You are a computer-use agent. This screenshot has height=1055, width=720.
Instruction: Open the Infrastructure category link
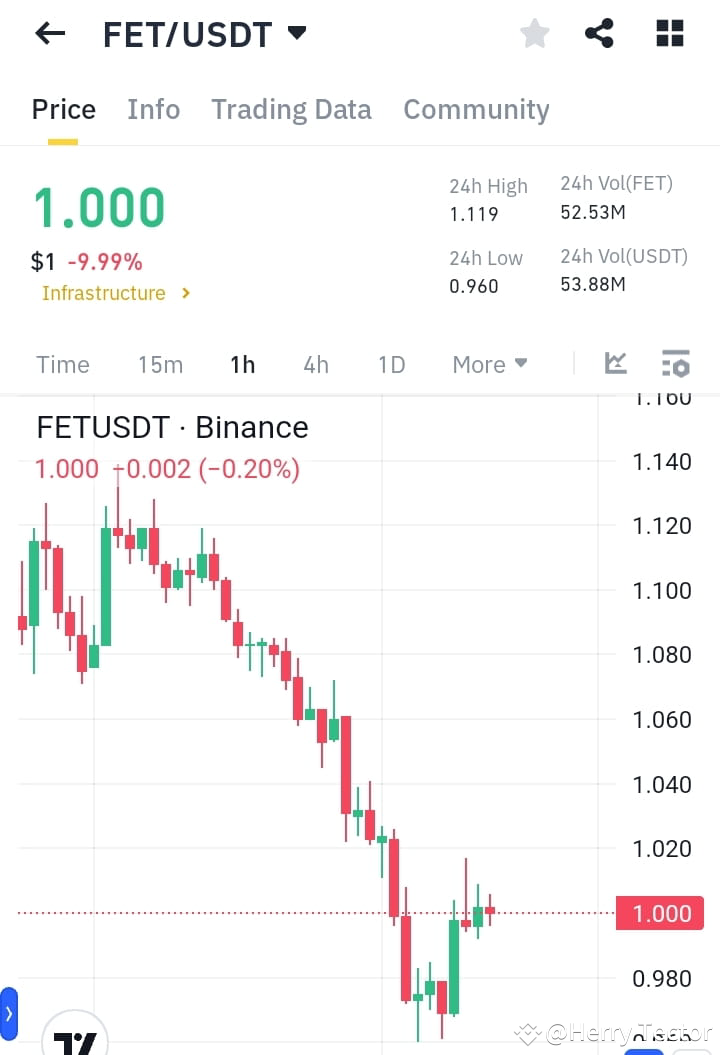[104, 292]
